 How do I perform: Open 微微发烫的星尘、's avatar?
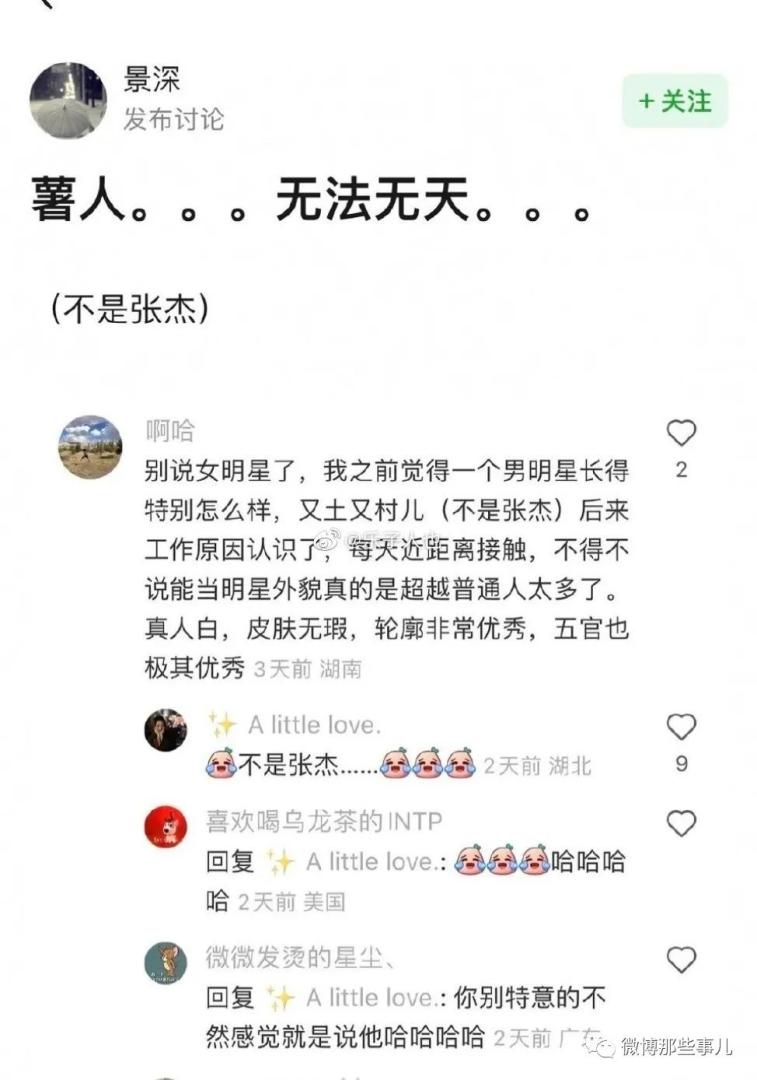point(165,963)
